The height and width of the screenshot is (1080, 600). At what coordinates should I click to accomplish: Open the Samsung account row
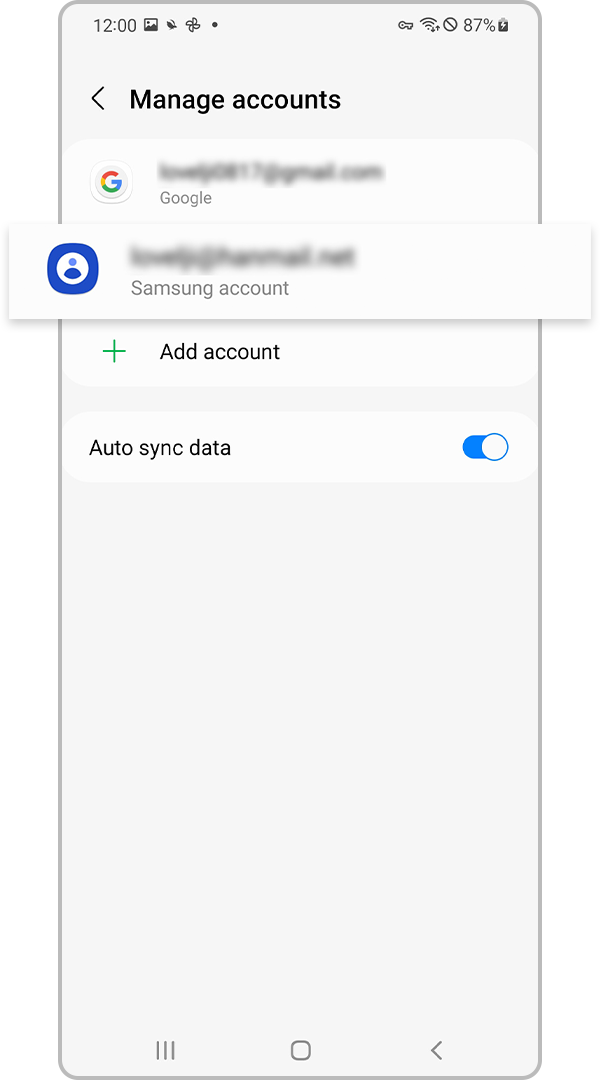pyautogui.click(x=300, y=271)
